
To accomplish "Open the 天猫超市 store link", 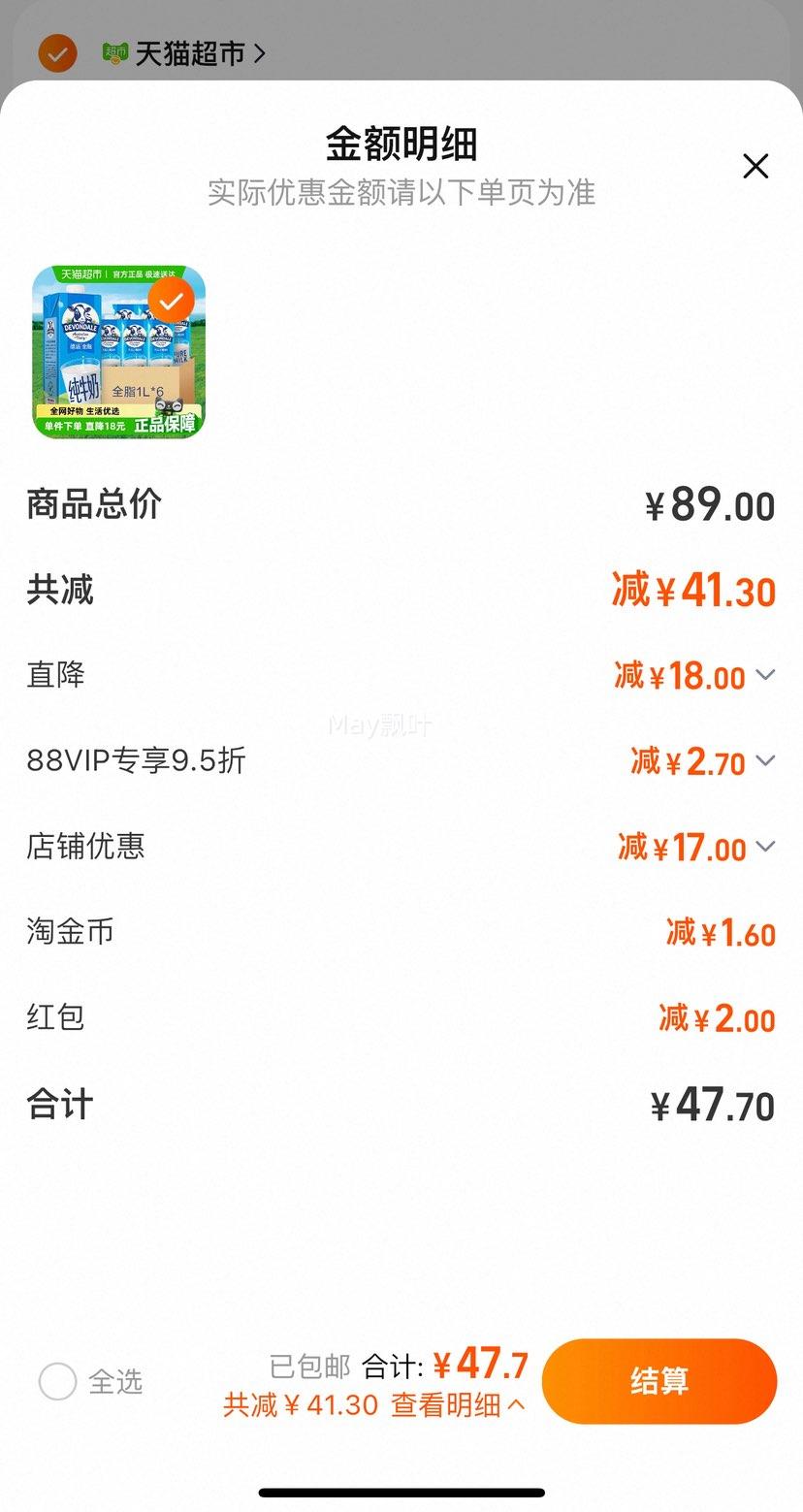I will 183,53.
